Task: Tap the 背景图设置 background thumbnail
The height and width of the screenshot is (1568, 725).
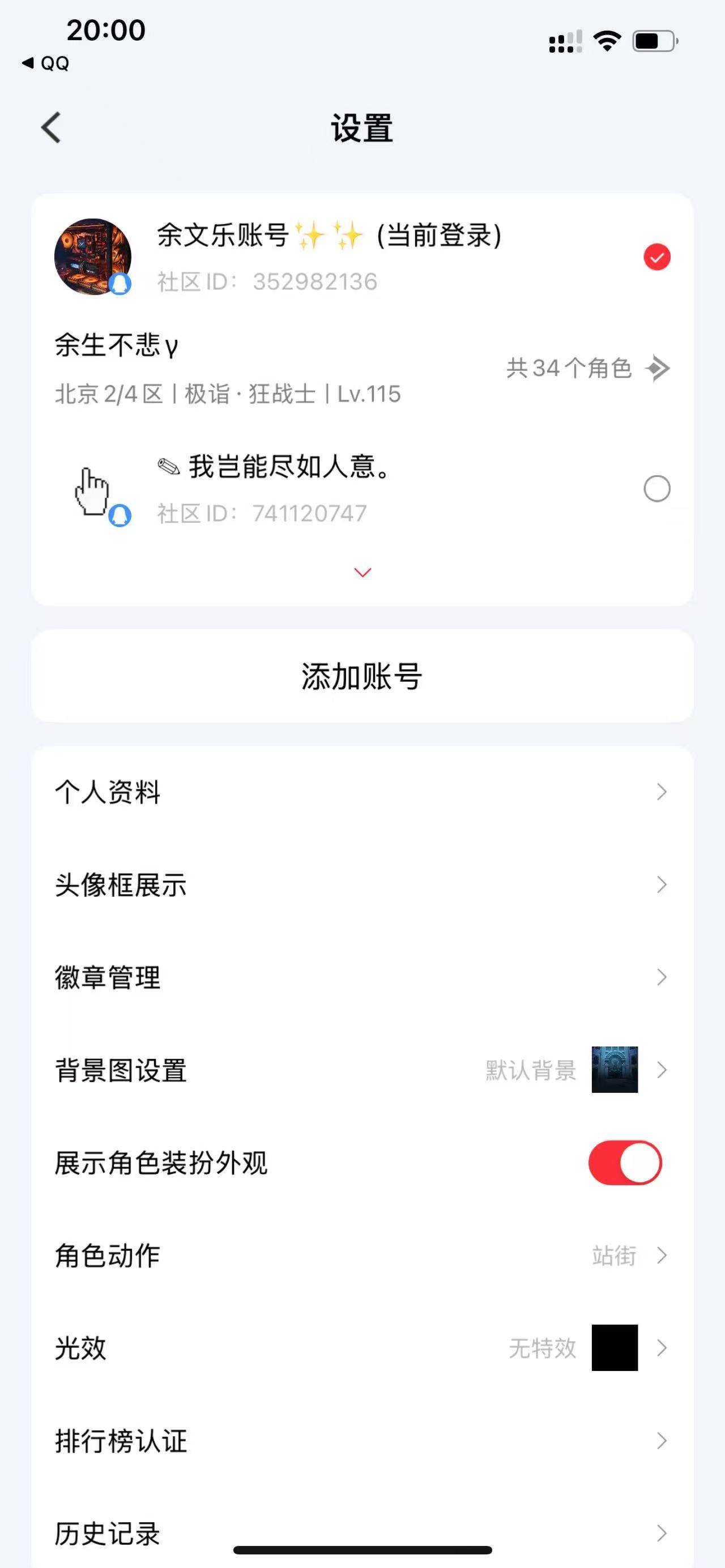Action: pyautogui.click(x=614, y=1070)
